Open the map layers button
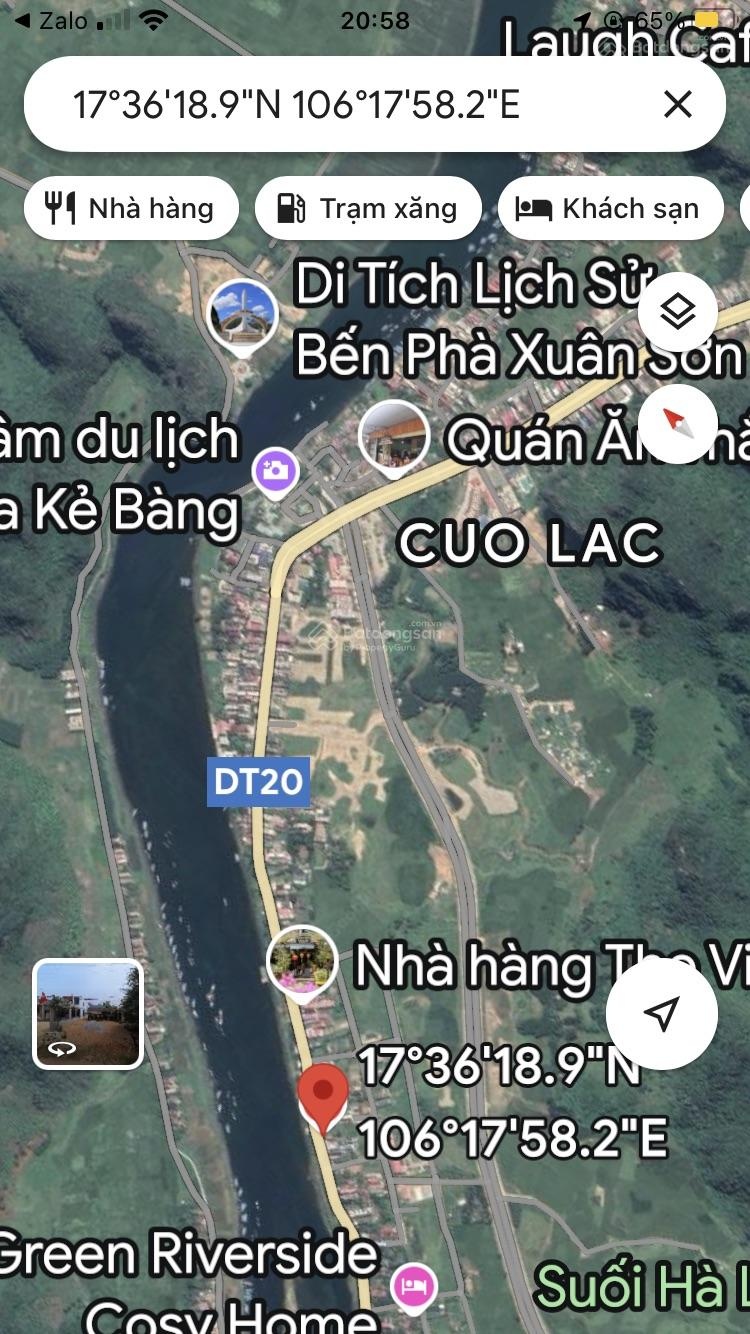This screenshot has width=750, height=1334. tap(678, 313)
